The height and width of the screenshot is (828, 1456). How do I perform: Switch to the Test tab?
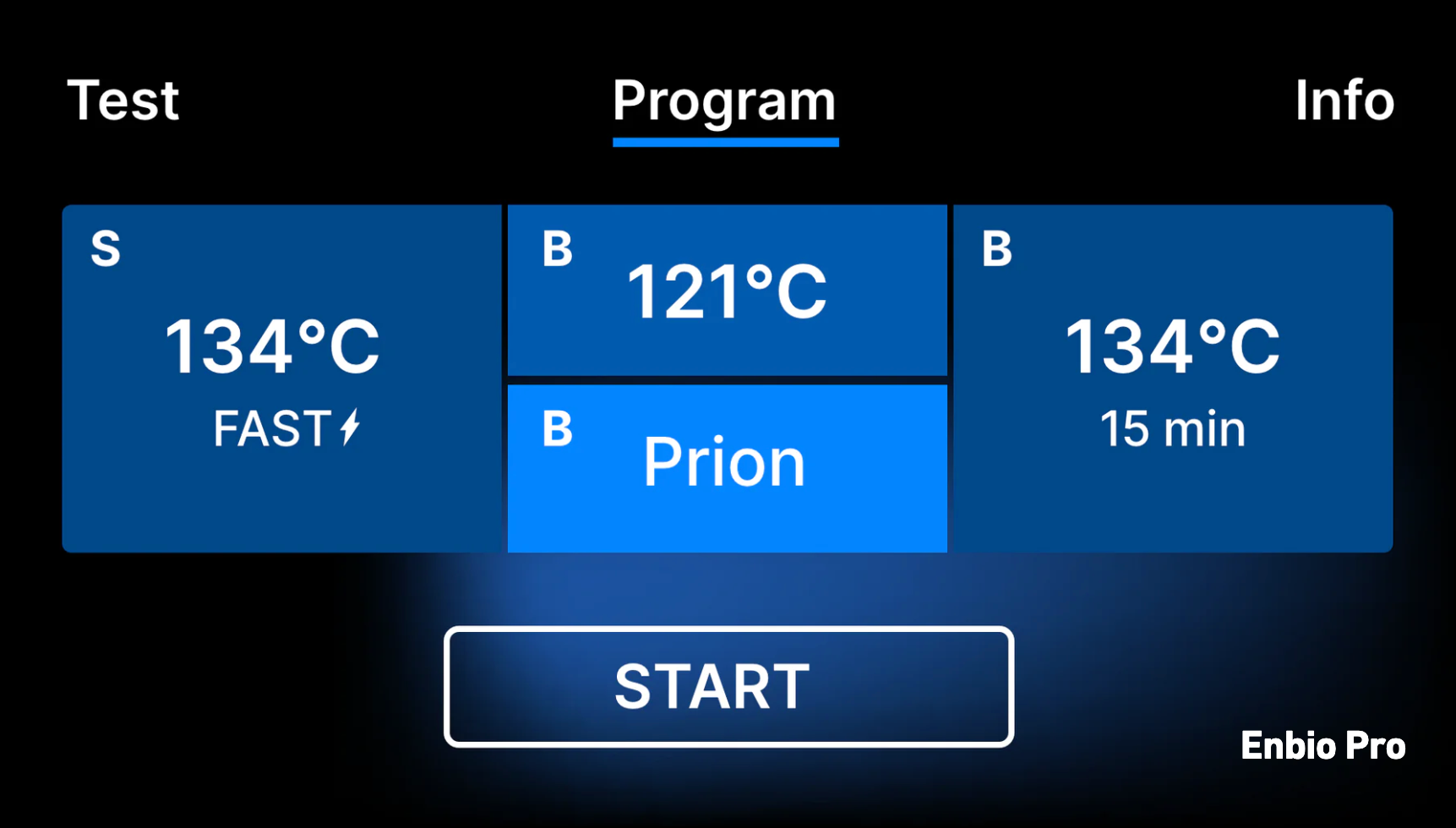click(123, 101)
